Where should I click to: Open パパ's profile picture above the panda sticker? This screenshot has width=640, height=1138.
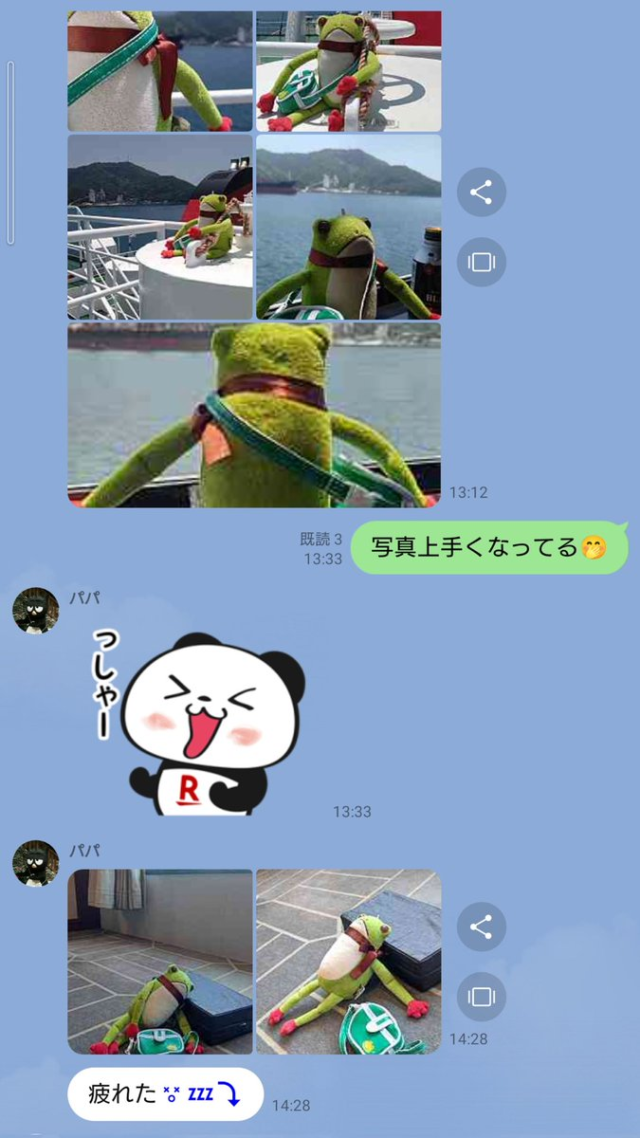pos(35,610)
